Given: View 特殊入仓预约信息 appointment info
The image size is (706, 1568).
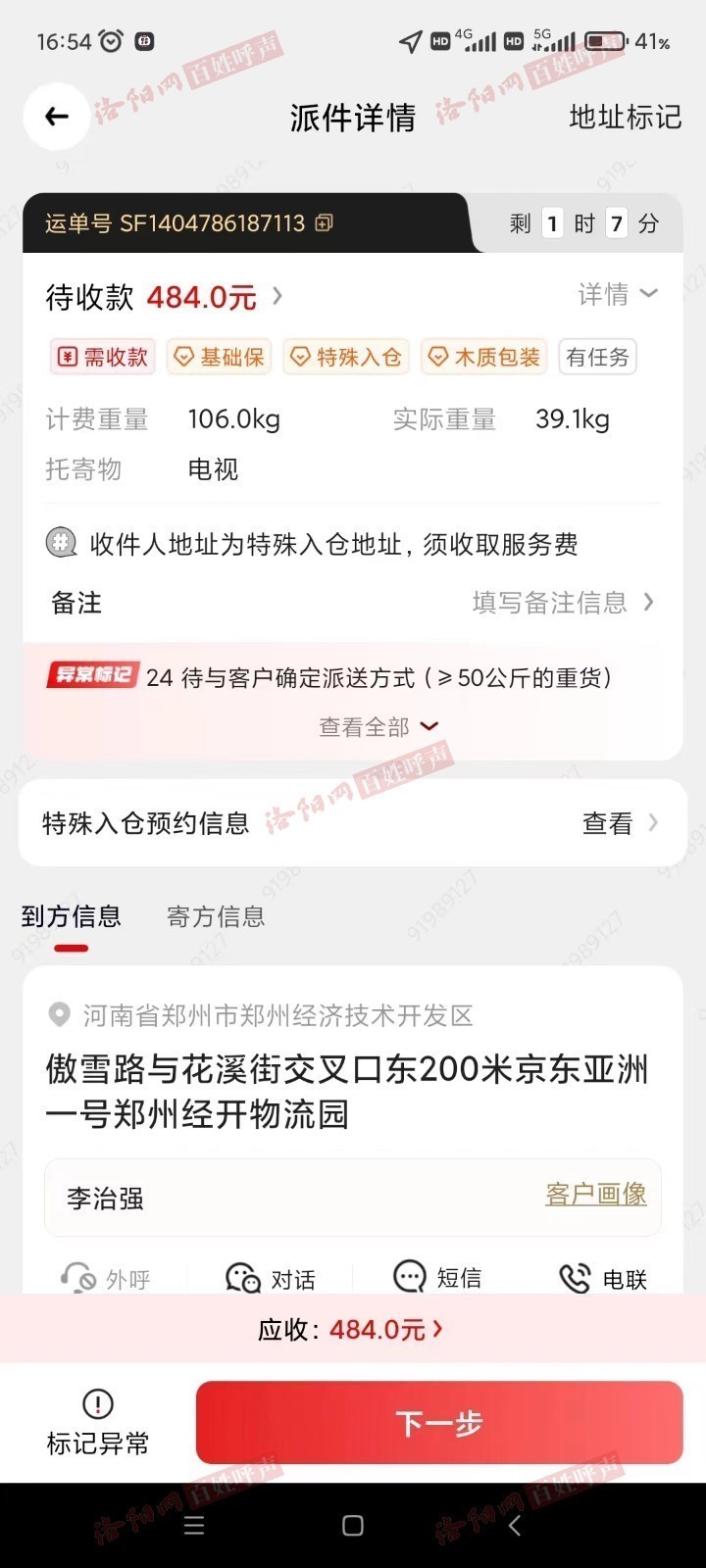Looking at the screenshot, I should (x=618, y=823).
